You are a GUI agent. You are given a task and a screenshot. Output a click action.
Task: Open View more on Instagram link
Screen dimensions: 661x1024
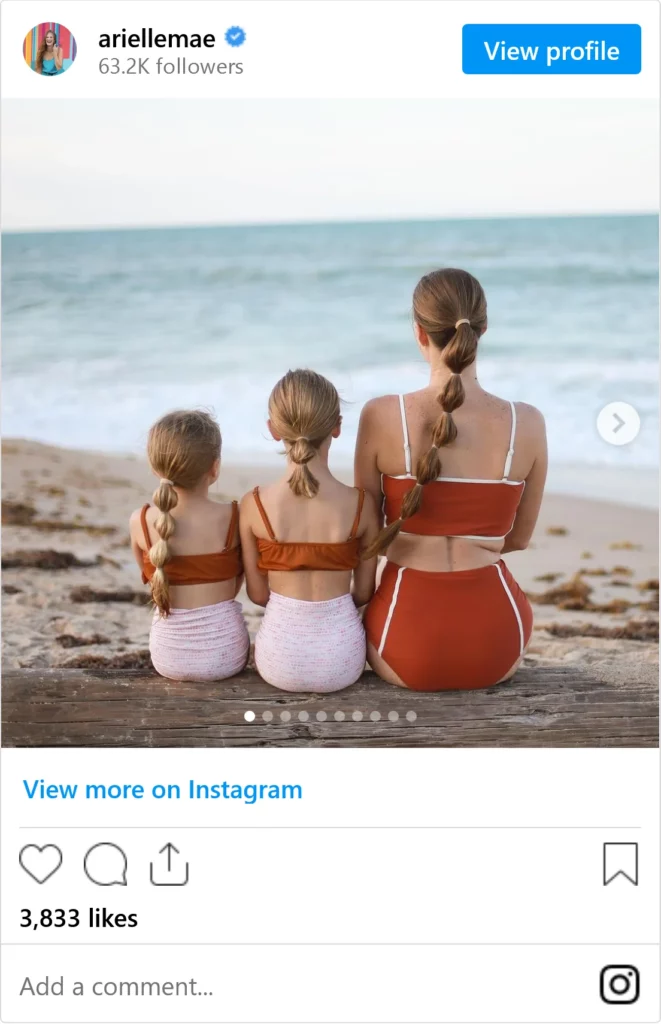coord(162,790)
